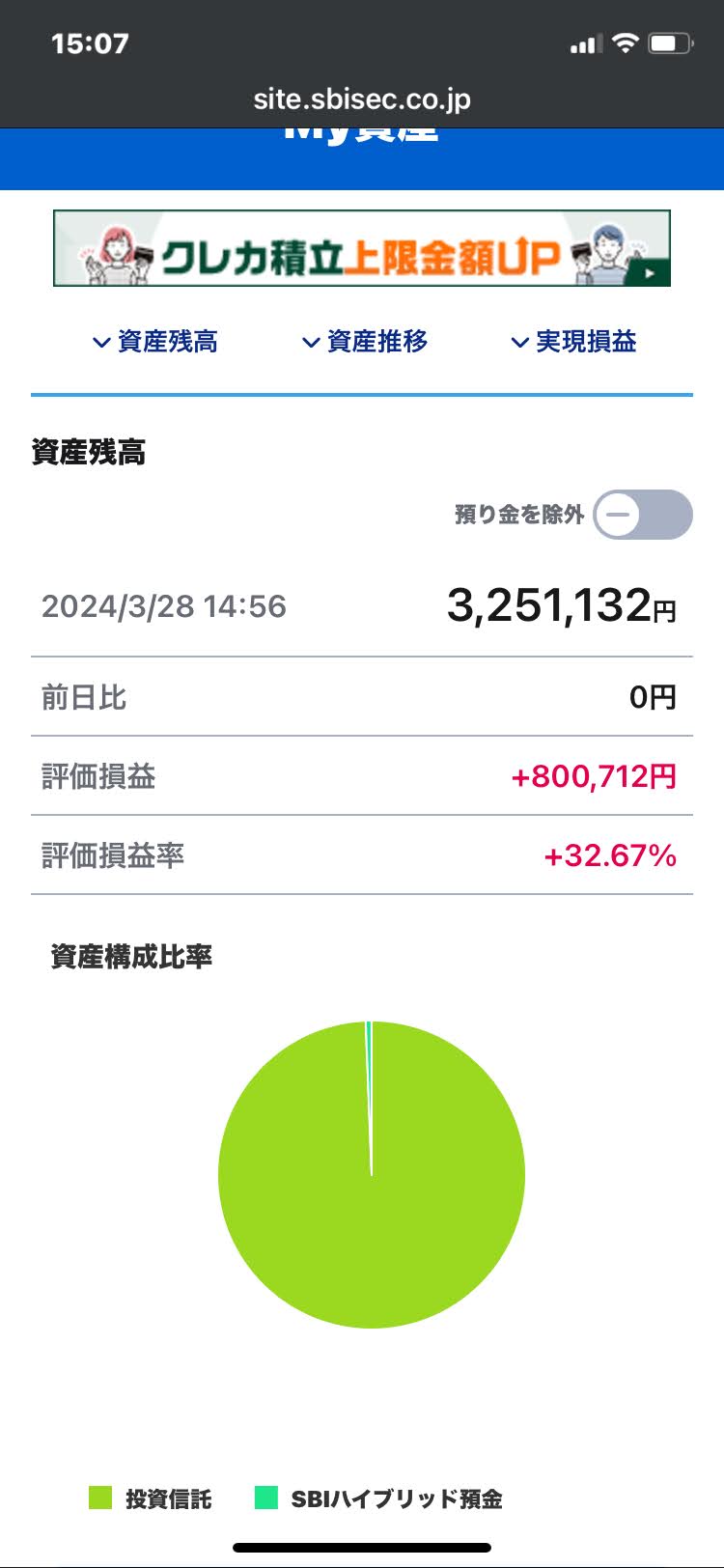Tap the site.sbisec.co.jp address bar
The height and width of the screenshot is (1568, 724).
tap(362, 98)
